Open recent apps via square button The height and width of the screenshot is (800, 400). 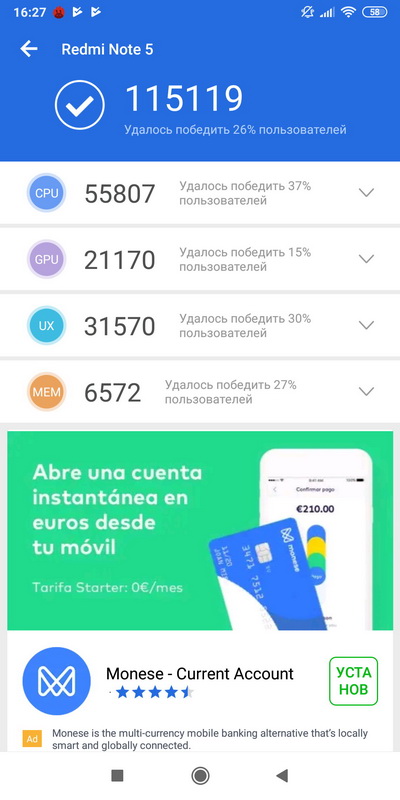pyautogui.click(x=117, y=776)
